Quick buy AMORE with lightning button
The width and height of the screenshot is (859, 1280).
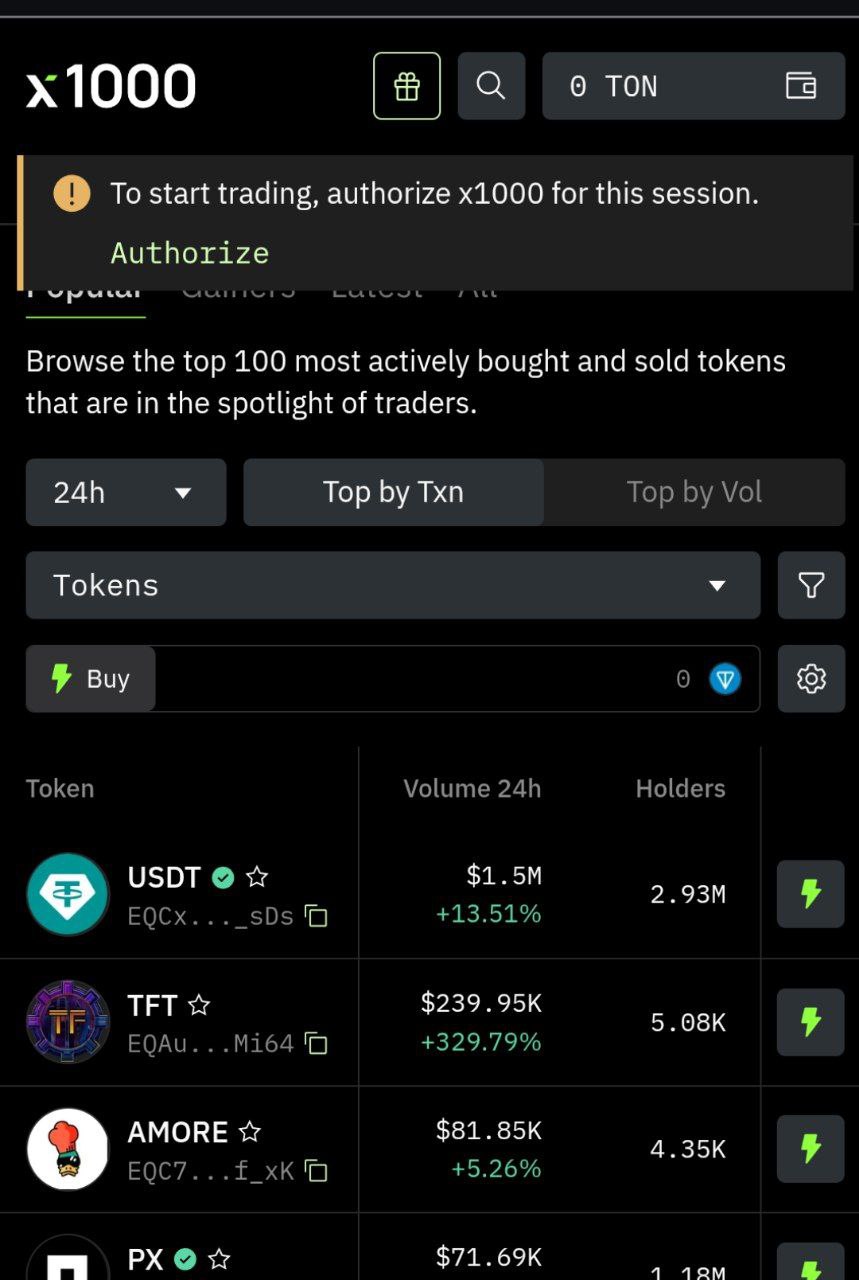(811, 1149)
